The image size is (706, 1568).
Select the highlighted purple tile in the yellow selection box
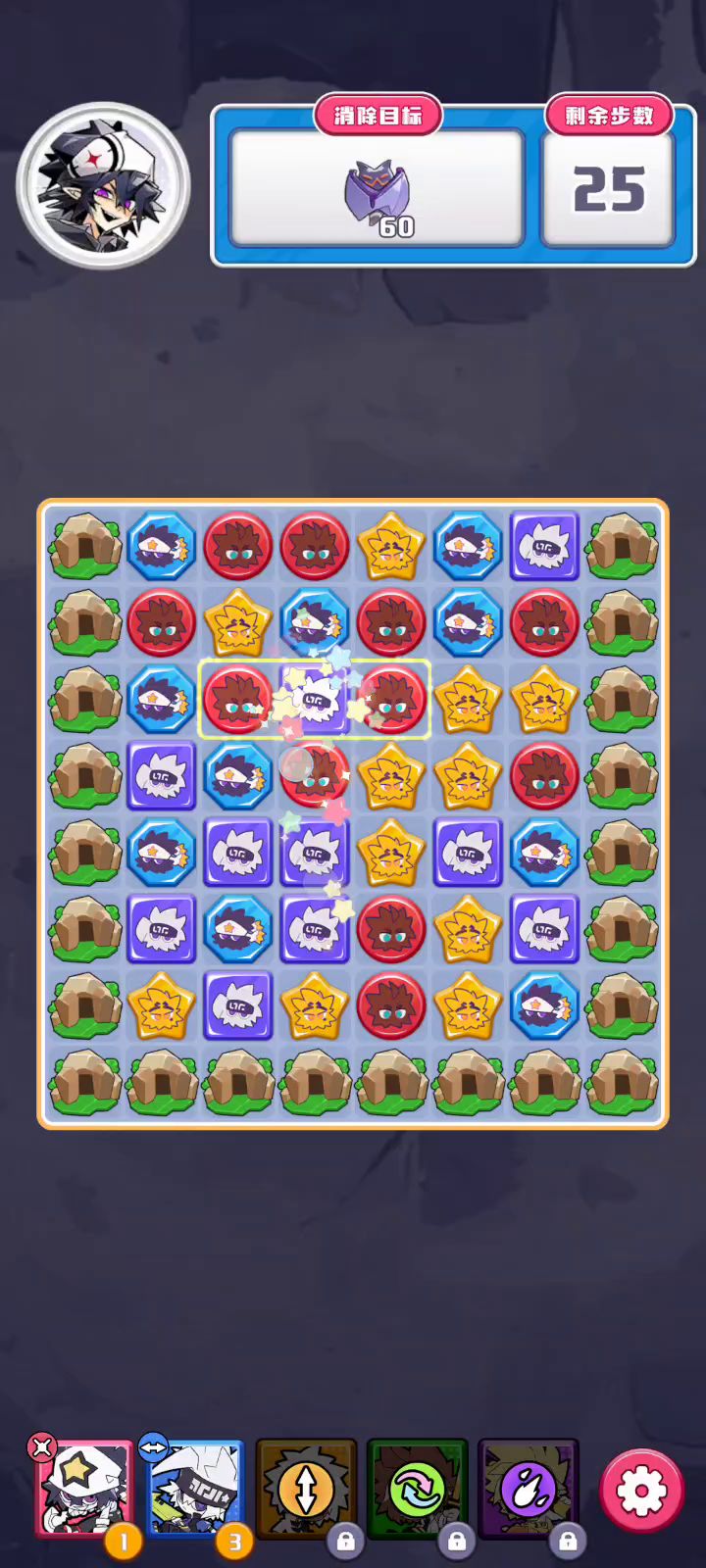[x=315, y=700]
